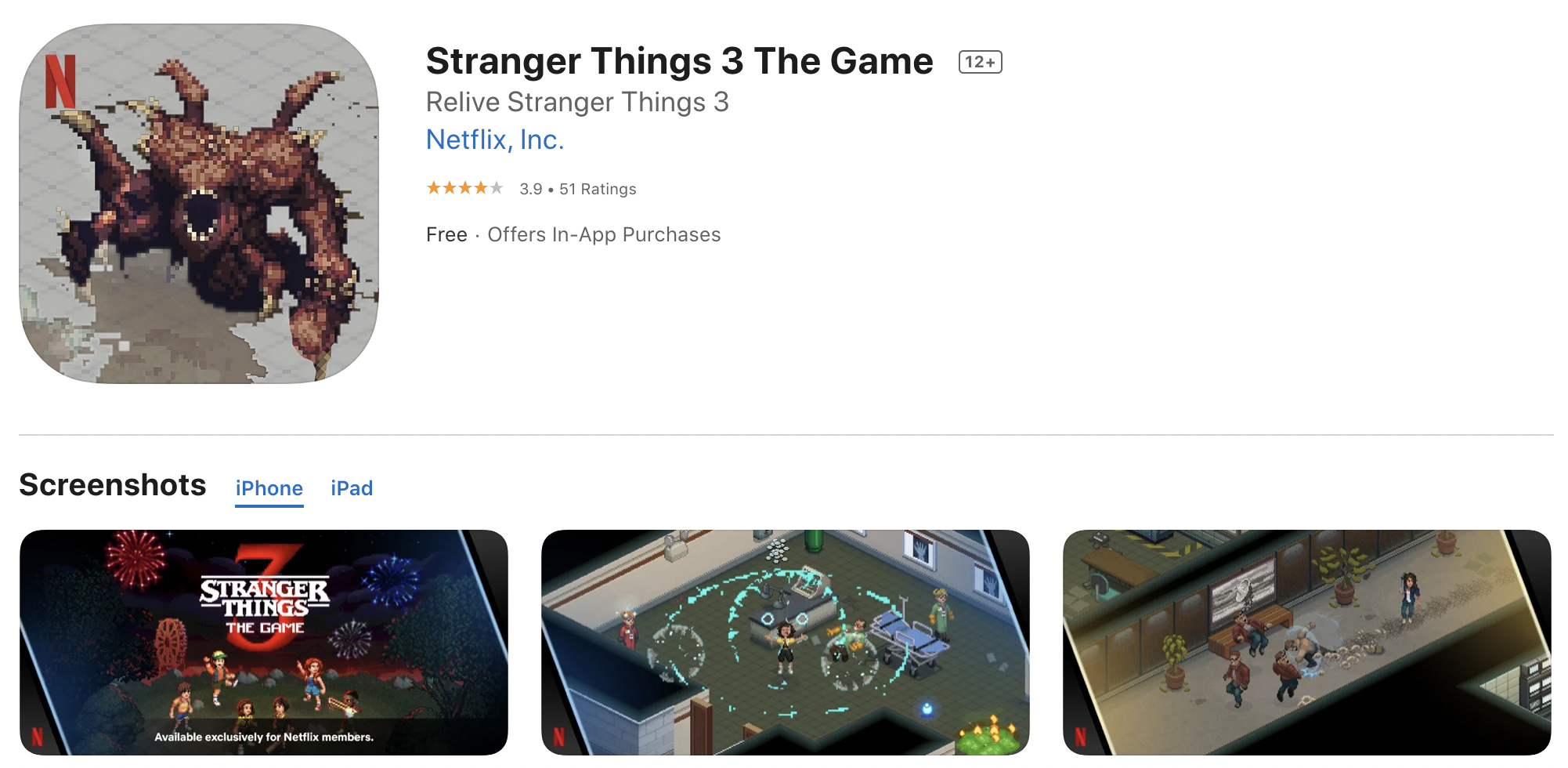Image resolution: width=1568 pixels, height=768 pixels.
Task: Switch to the iPad screenshots tab
Action: tap(351, 488)
